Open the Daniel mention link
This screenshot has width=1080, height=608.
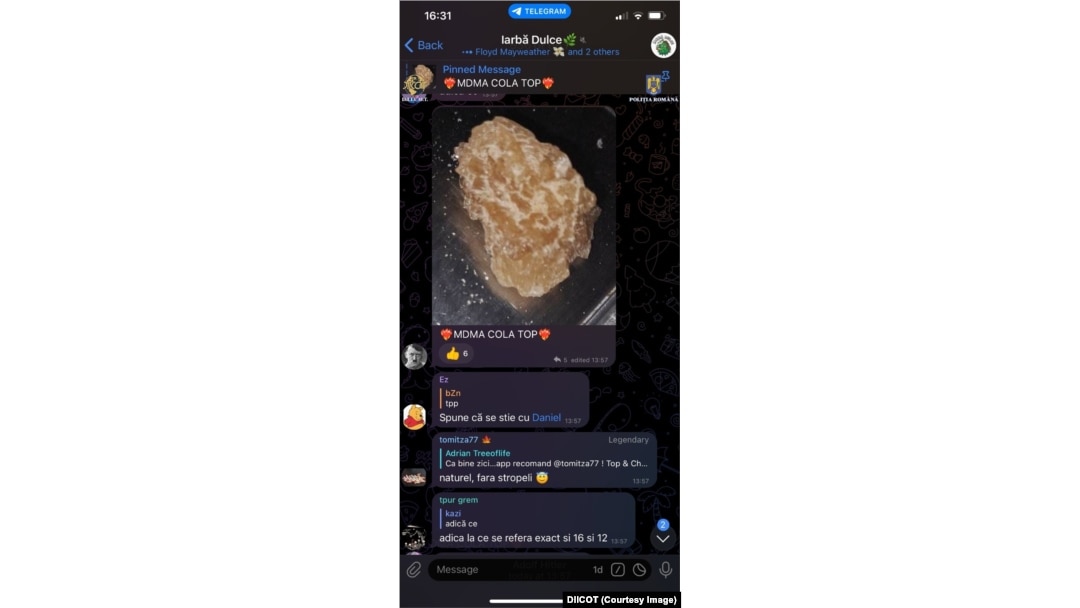(x=546, y=417)
